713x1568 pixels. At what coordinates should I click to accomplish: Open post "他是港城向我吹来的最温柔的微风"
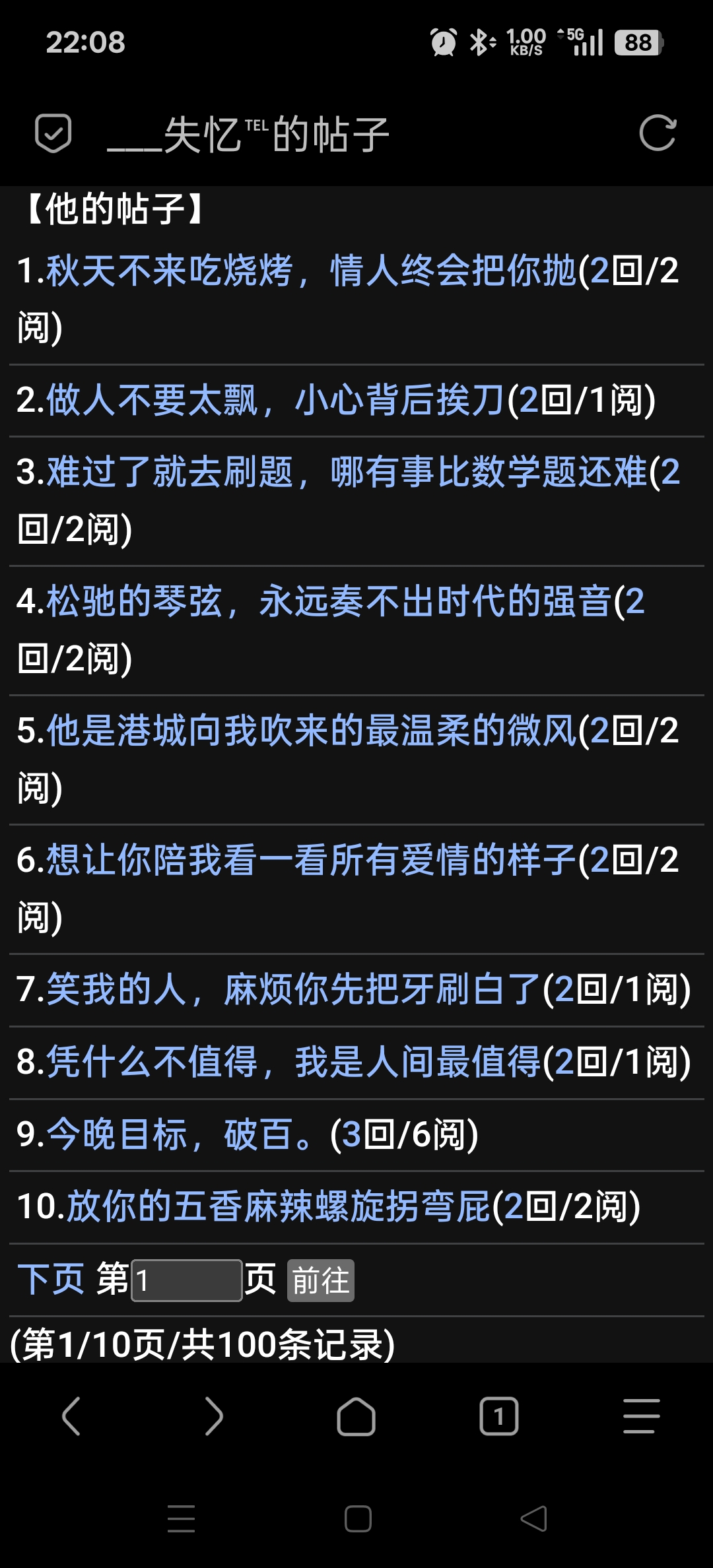(x=312, y=731)
